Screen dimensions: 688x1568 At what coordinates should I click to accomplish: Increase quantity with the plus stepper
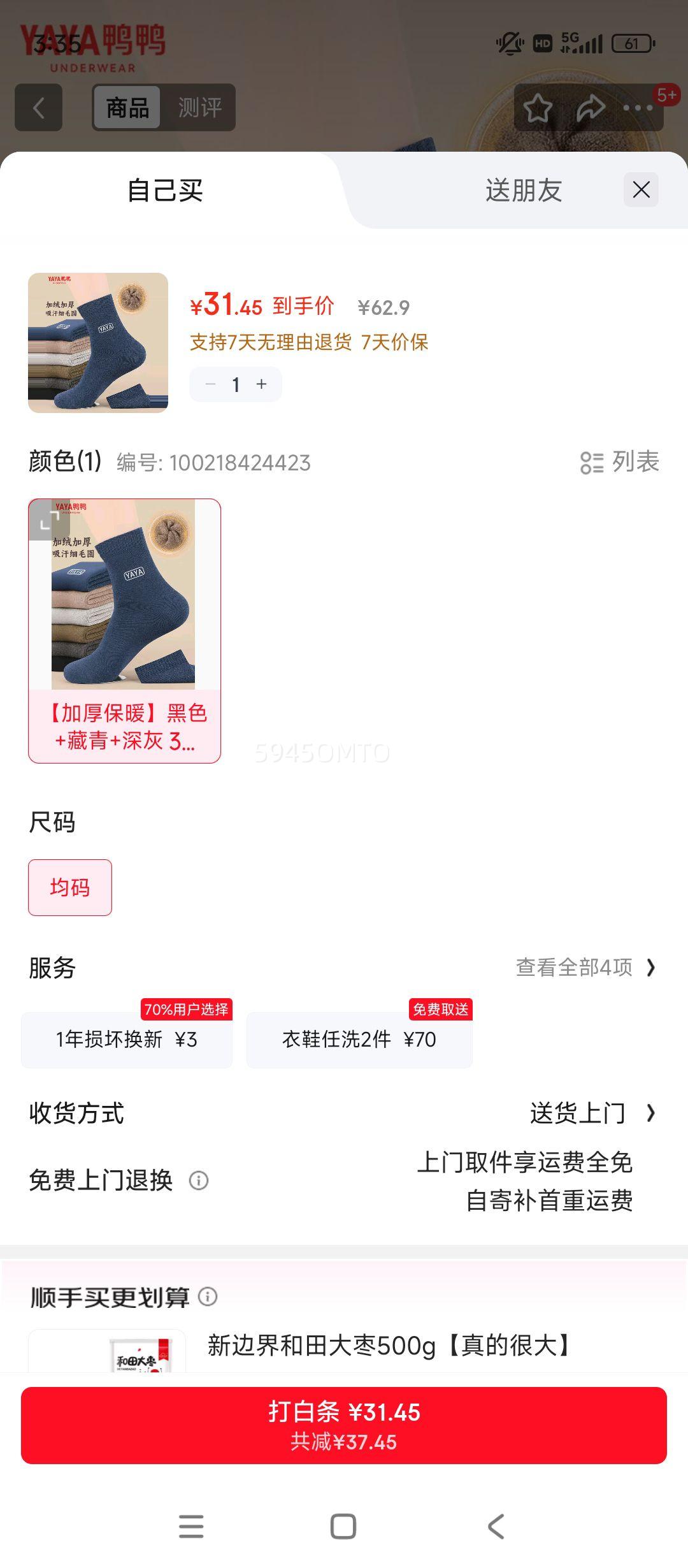click(261, 384)
